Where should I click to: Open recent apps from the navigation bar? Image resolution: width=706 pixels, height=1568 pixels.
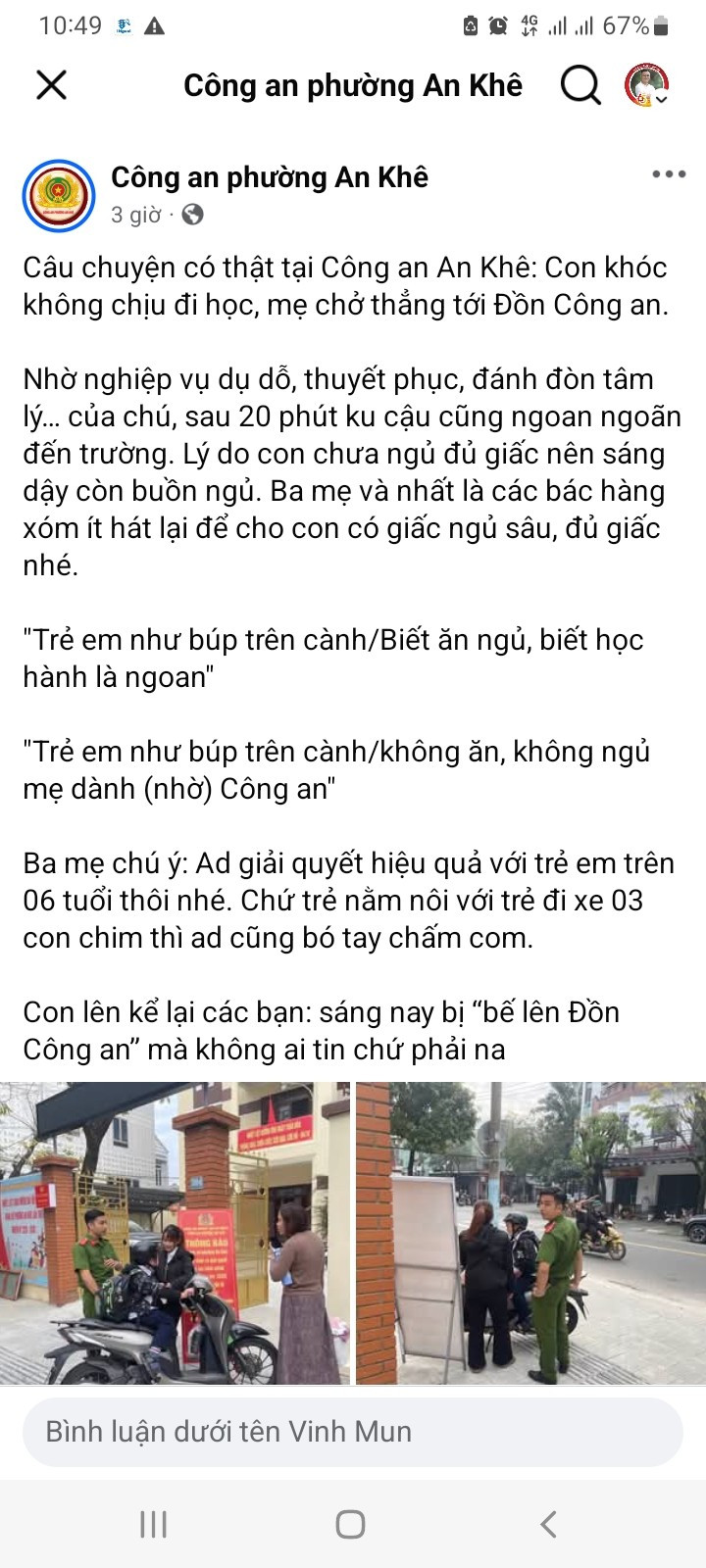pos(154,1524)
